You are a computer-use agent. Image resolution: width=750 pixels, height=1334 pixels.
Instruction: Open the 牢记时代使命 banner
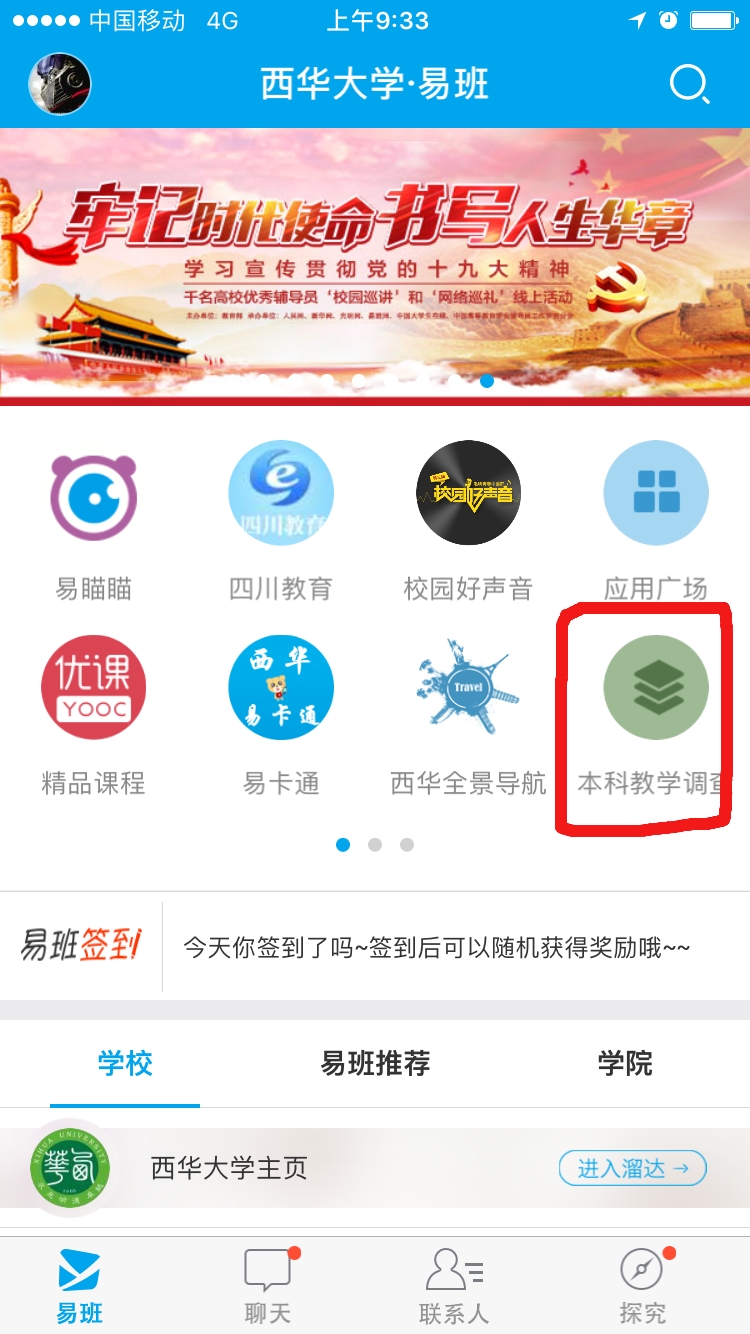pos(375,265)
